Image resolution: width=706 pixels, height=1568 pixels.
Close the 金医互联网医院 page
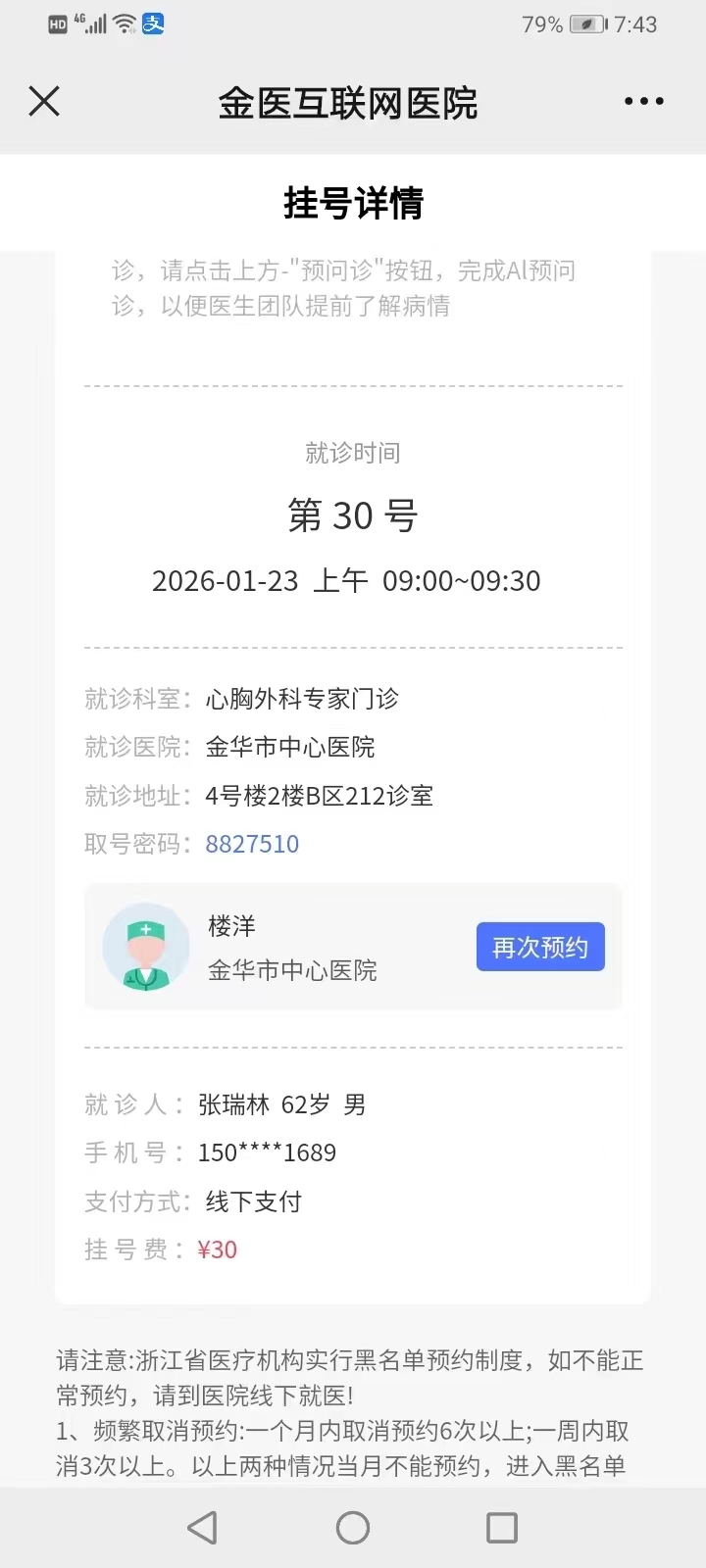pyautogui.click(x=44, y=102)
